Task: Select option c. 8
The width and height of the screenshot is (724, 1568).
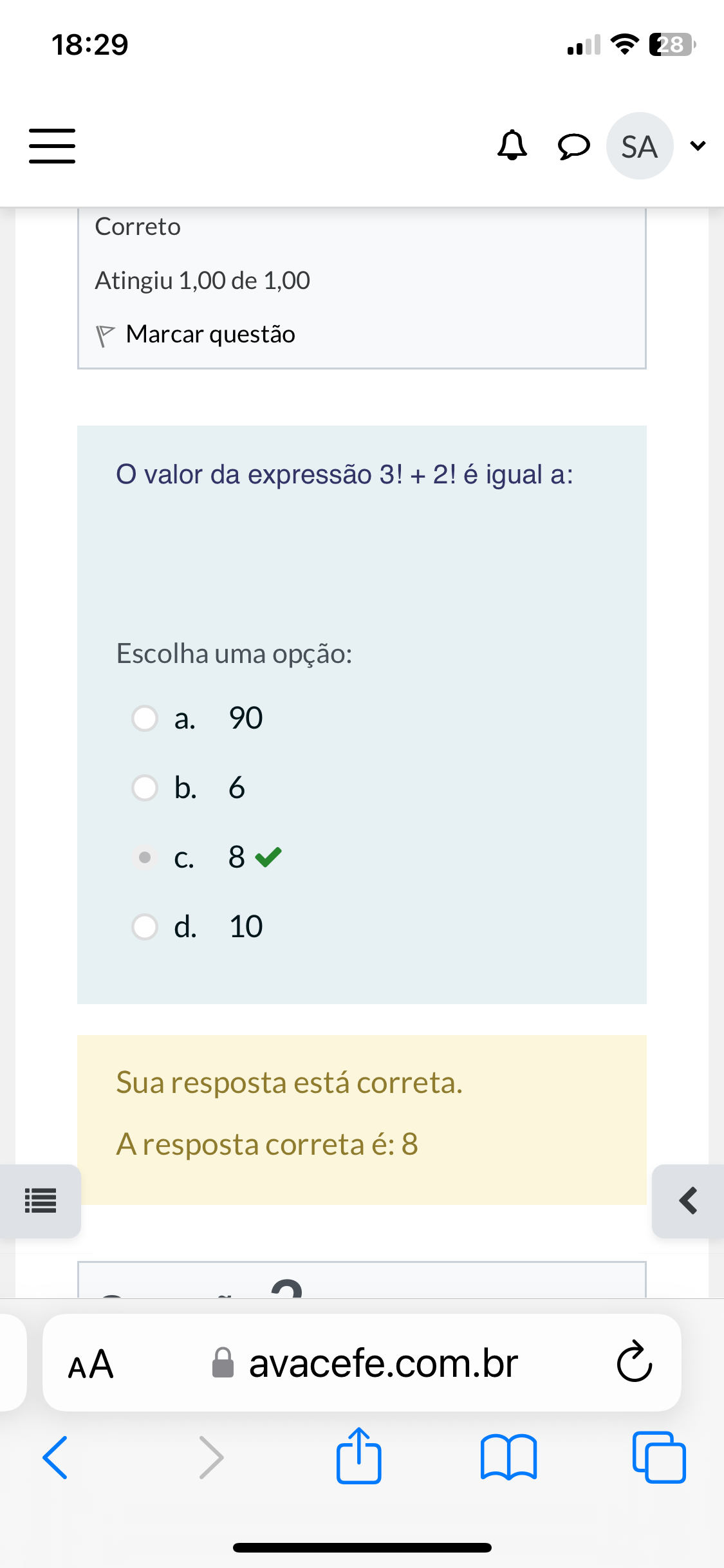Action: 145,857
